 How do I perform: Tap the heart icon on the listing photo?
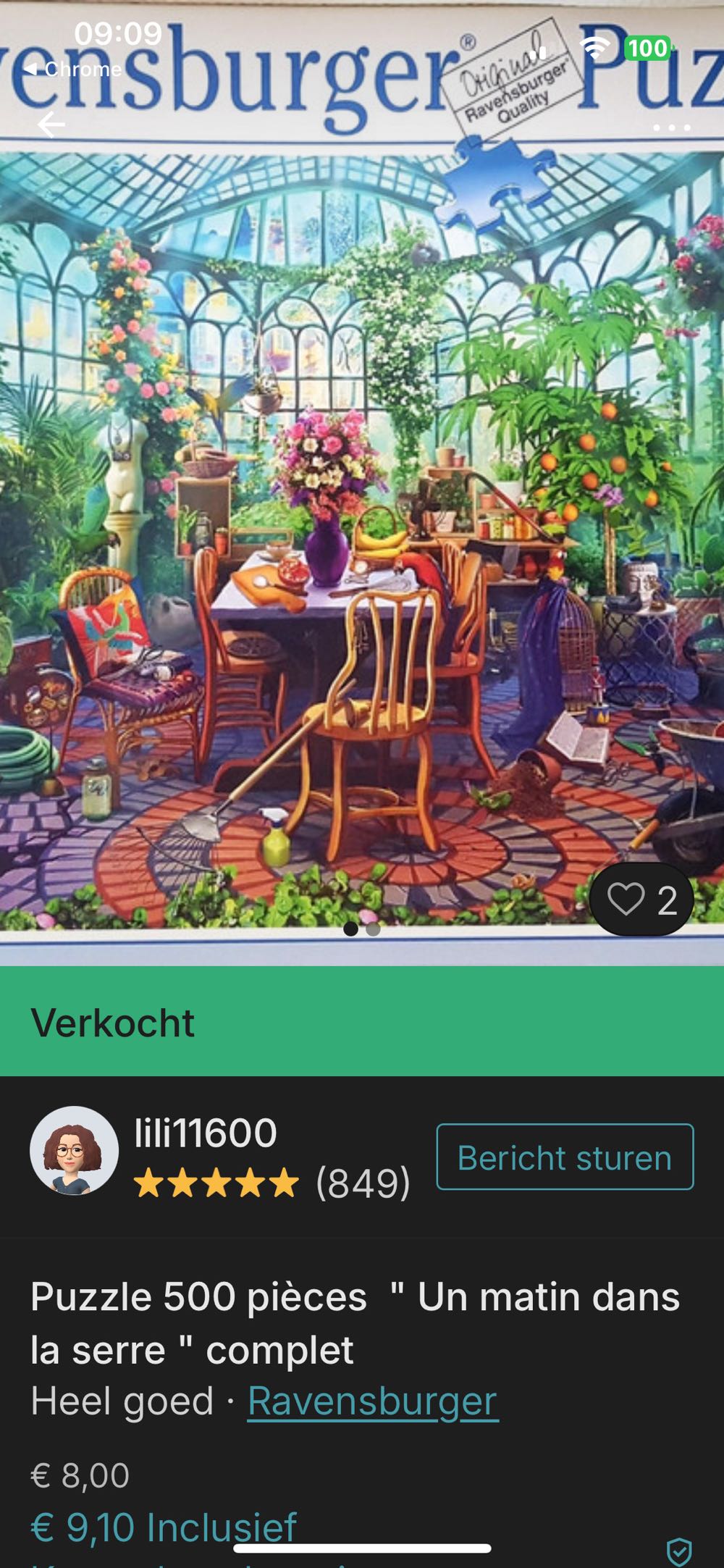coord(628,898)
